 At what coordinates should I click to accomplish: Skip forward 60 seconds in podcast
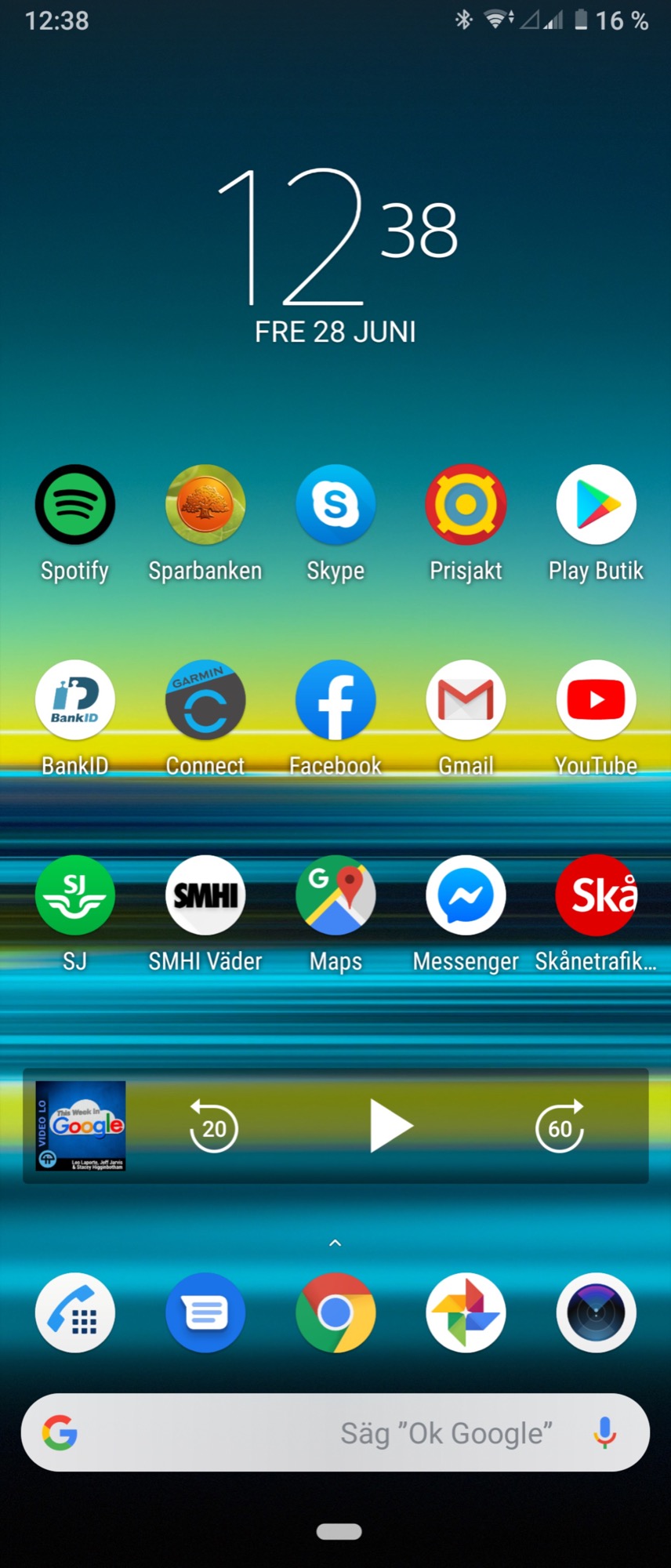(x=560, y=1127)
